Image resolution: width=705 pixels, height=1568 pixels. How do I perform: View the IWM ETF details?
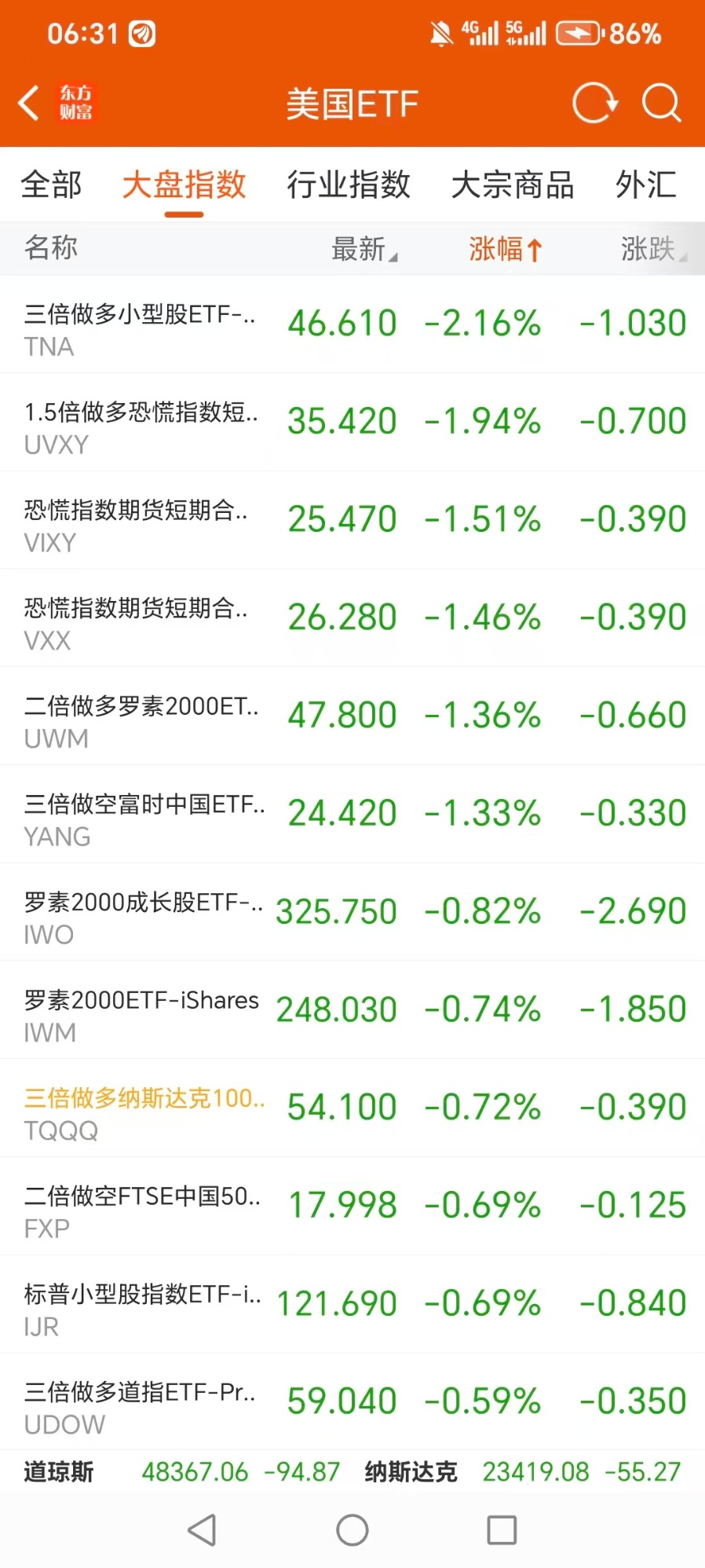tap(352, 1010)
